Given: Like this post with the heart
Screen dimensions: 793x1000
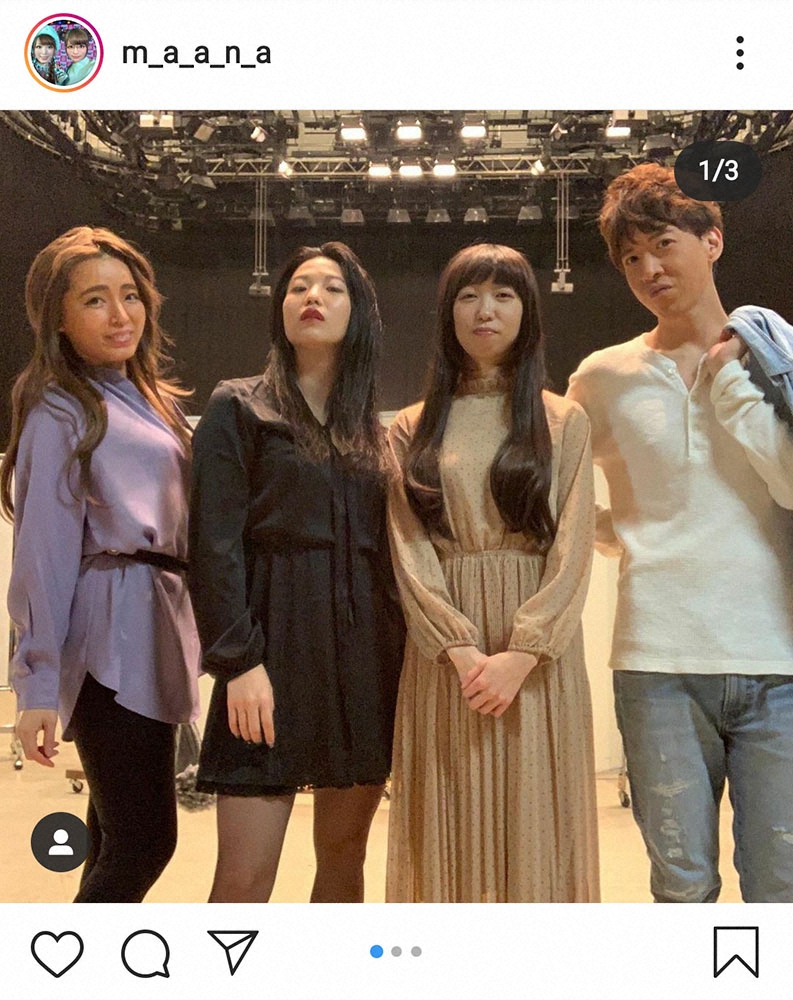Looking at the screenshot, I should click(57, 952).
